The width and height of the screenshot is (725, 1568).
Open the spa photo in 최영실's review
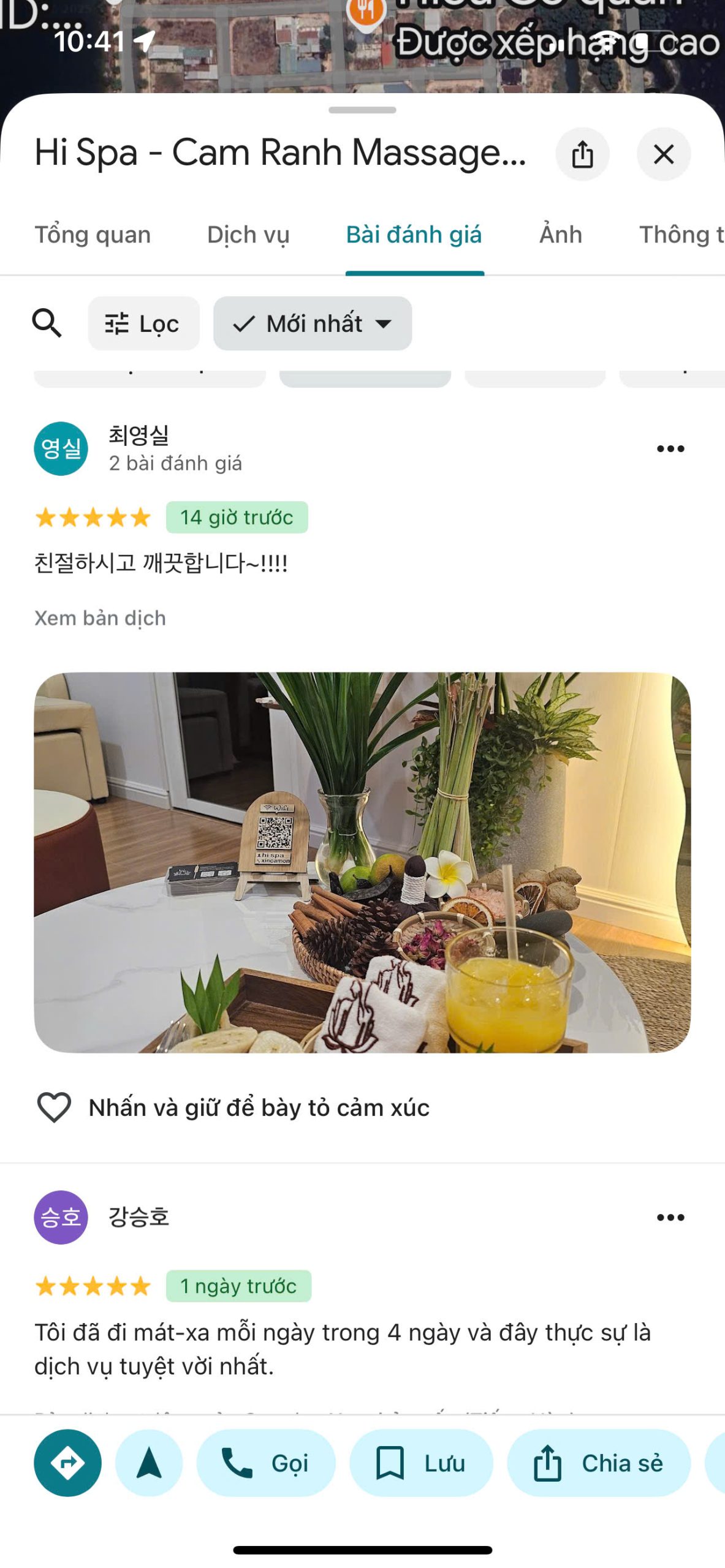tap(362, 862)
